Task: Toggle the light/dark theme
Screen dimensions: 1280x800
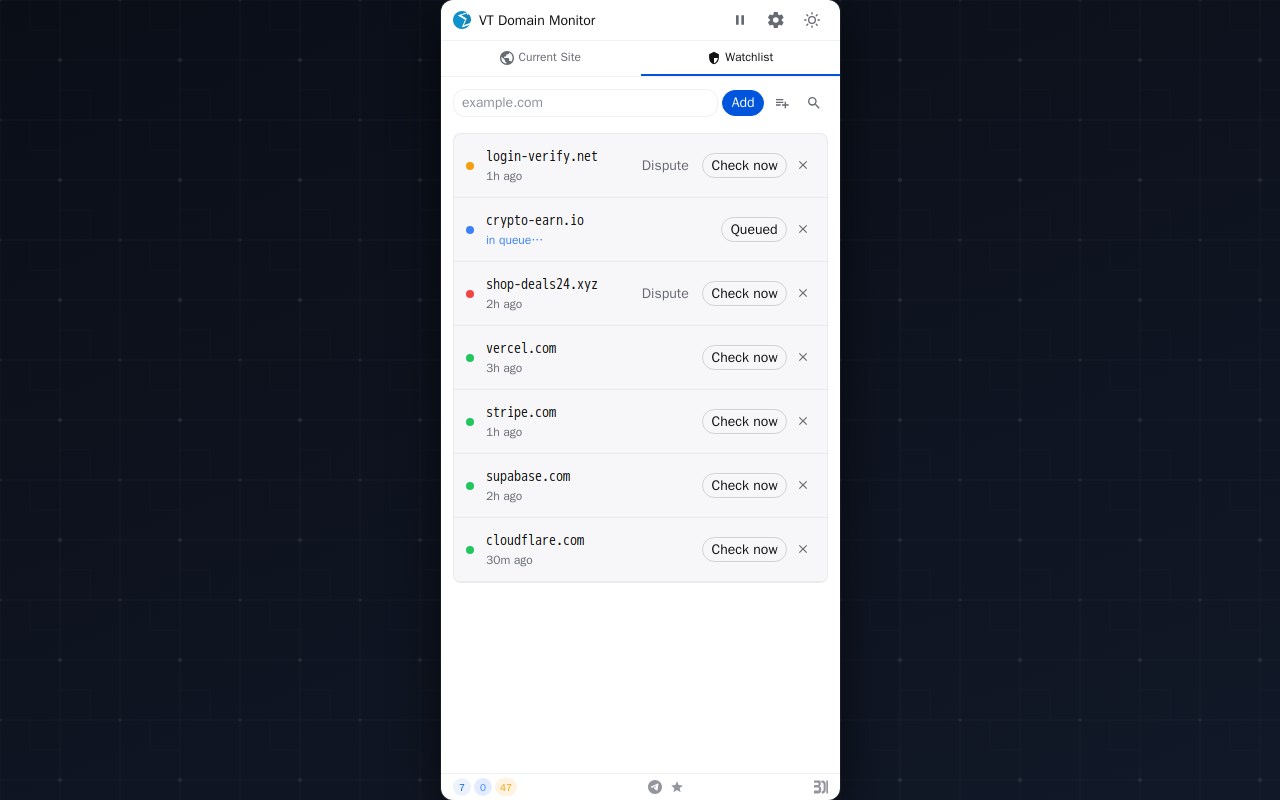Action: [x=812, y=20]
